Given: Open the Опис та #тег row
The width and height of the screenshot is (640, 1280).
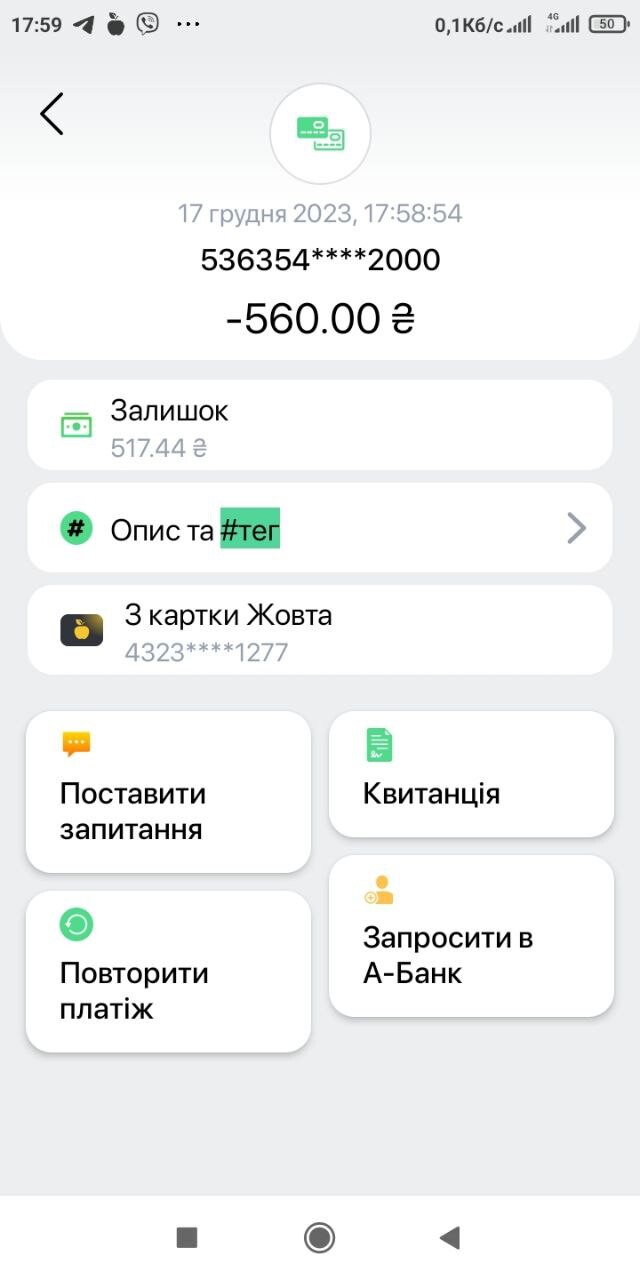Looking at the screenshot, I should click(319, 528).
